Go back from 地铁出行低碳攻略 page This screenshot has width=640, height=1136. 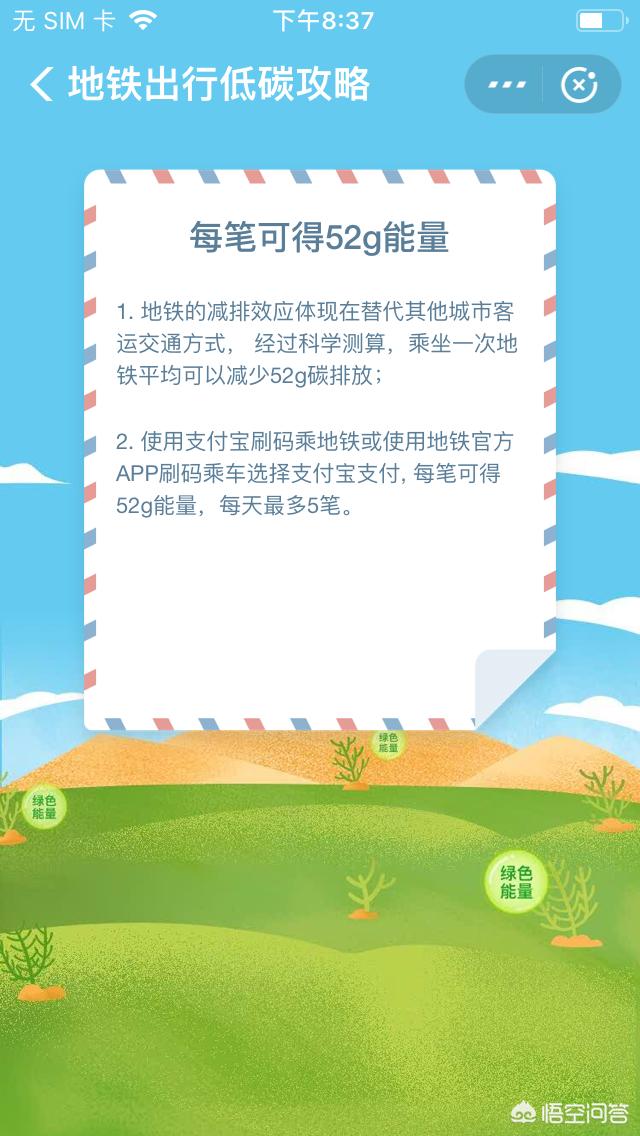[41, 85]
